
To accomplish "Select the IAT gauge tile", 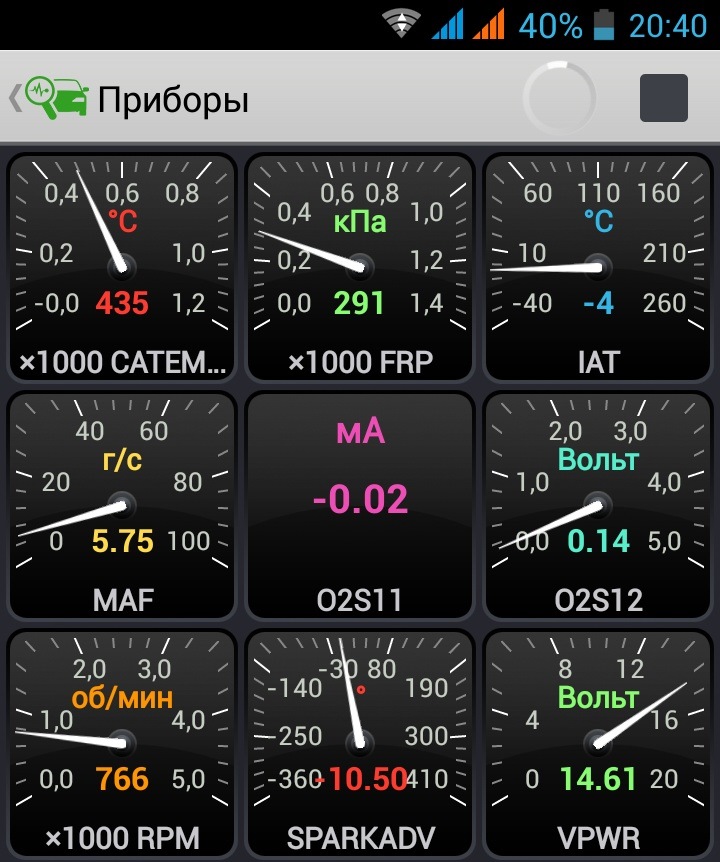I will (597, 266).
